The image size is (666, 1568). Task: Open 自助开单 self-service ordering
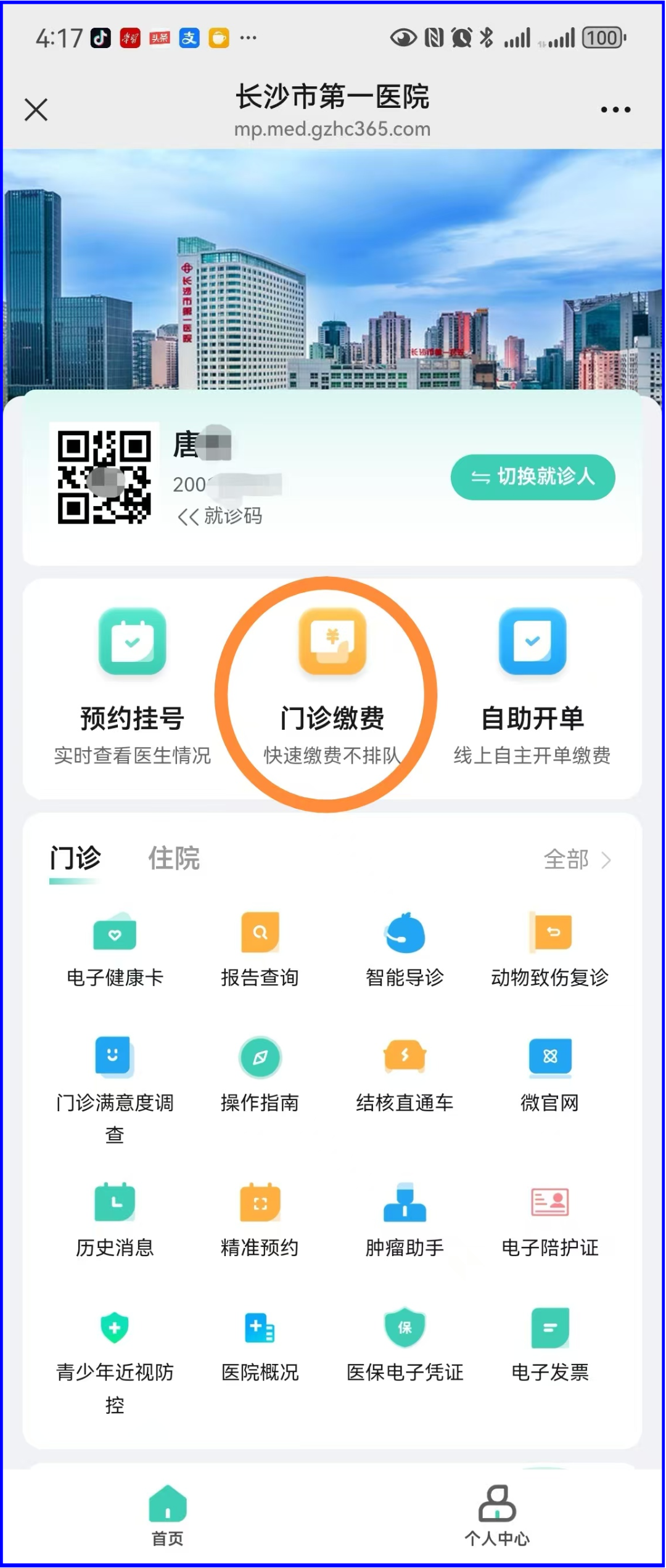[x=532, y=684]
